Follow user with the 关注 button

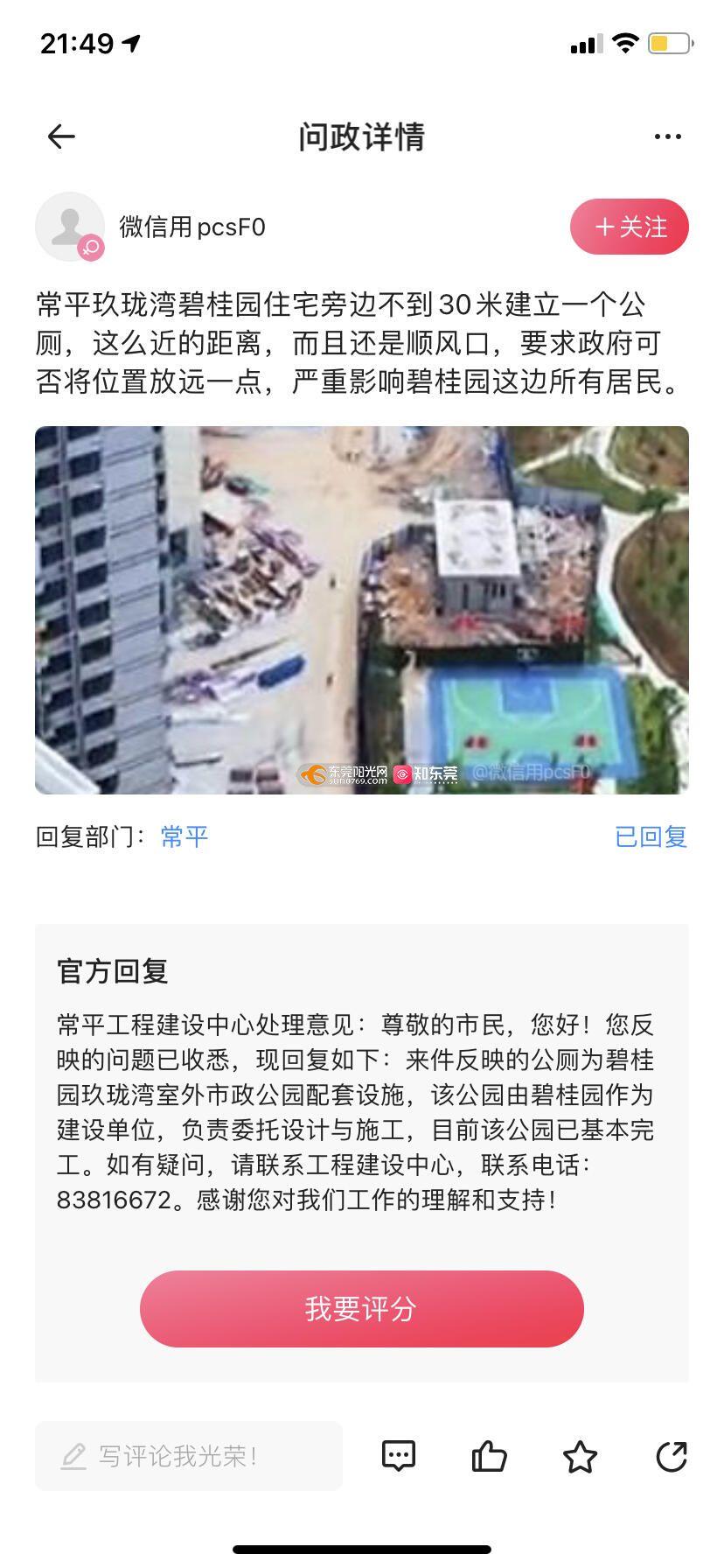coord(630,227)
